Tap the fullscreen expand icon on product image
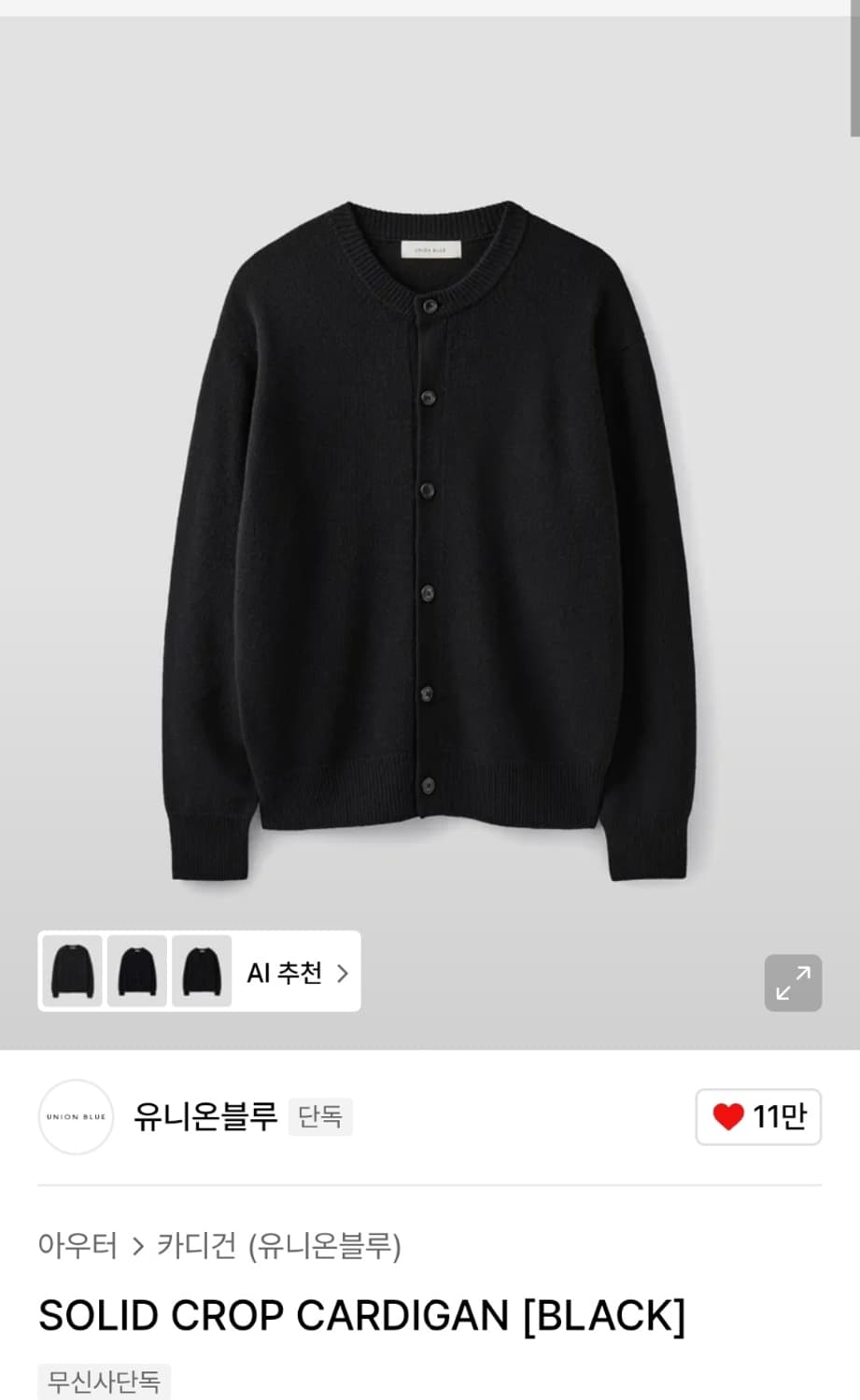860x1400 pixels. (793, 983)
